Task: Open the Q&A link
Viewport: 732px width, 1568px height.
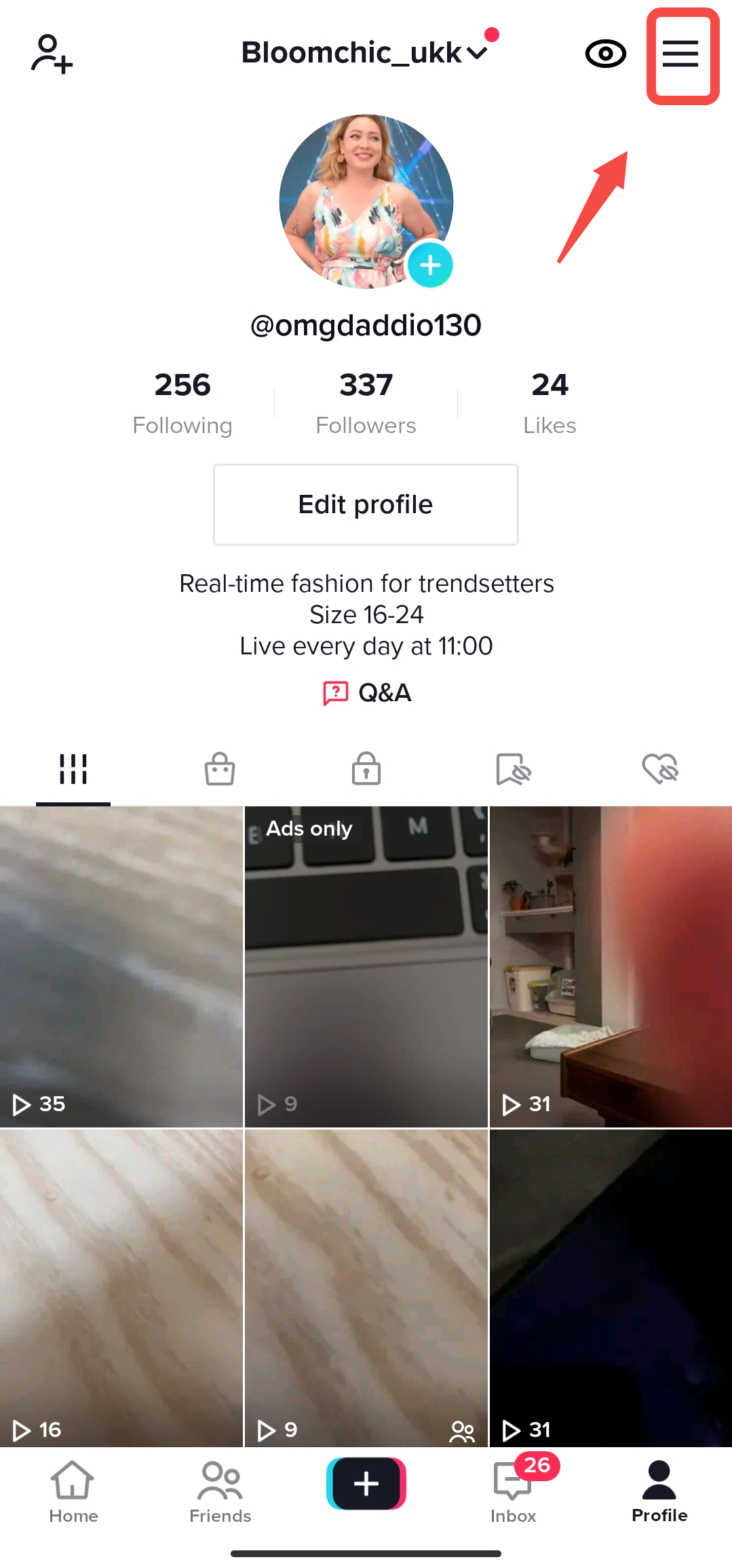Action: (x=367, y=692)
